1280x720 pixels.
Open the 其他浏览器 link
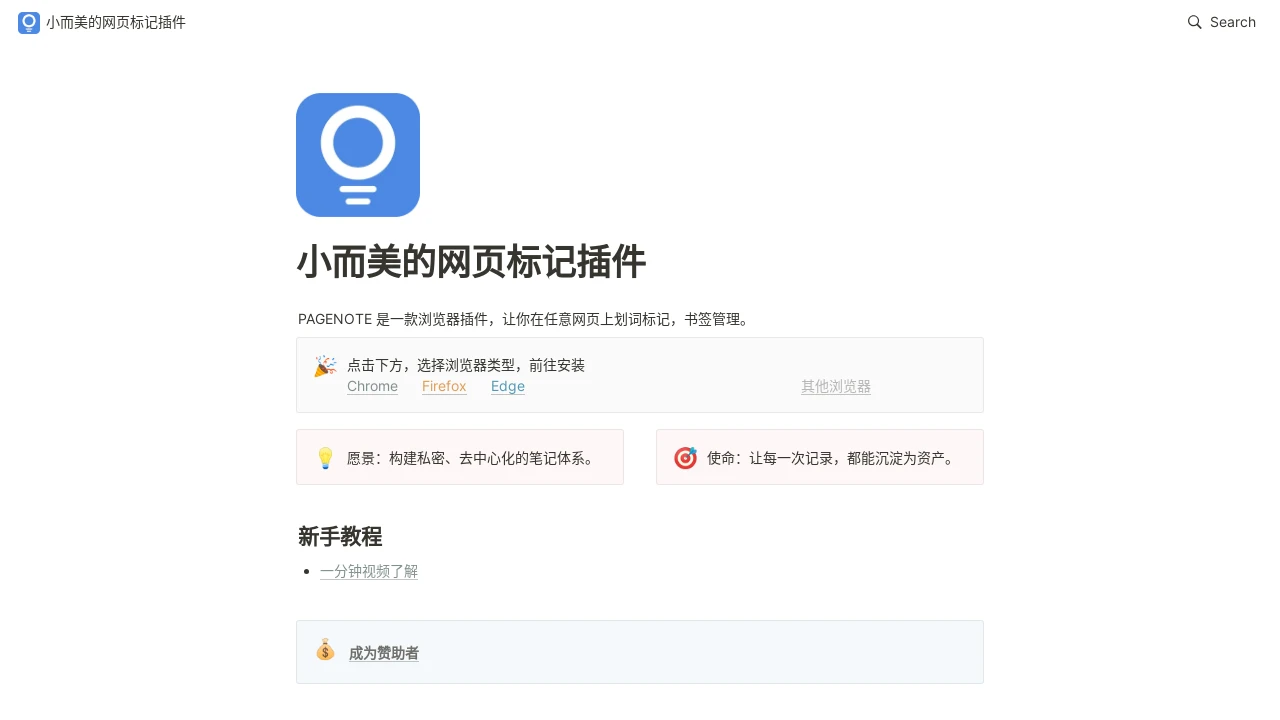[835, 387]
